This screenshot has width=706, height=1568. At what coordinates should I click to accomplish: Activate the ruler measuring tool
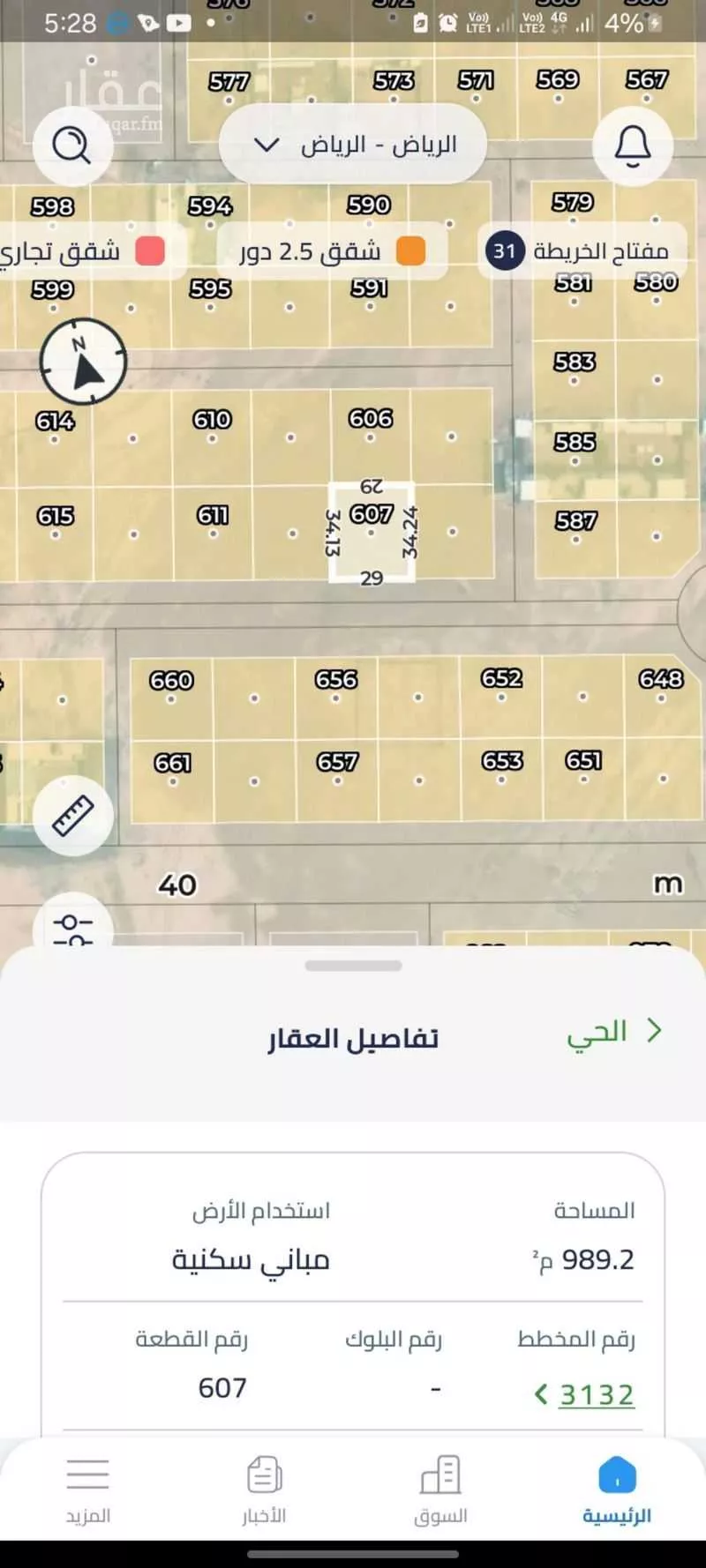73,816
